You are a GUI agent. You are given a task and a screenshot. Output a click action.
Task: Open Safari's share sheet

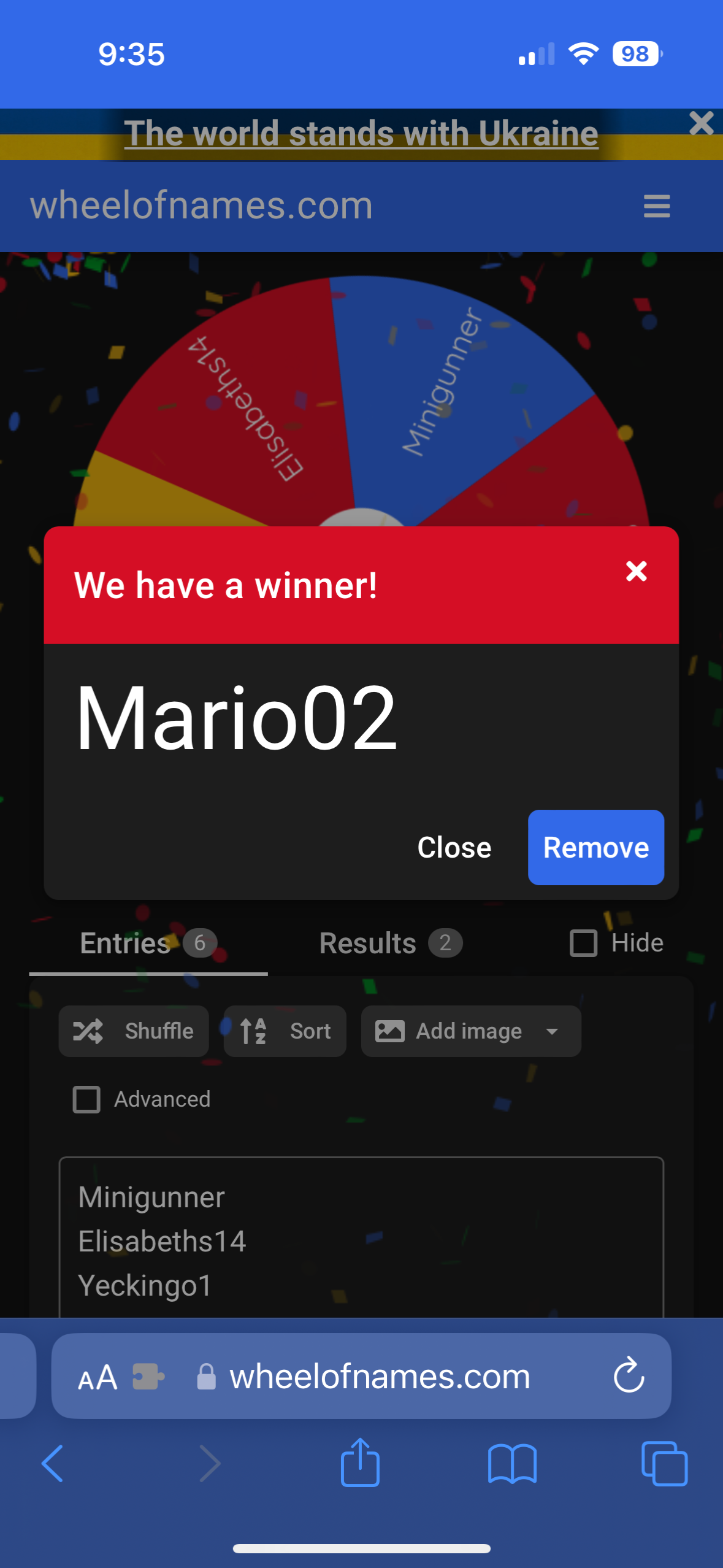[360, 1463]
